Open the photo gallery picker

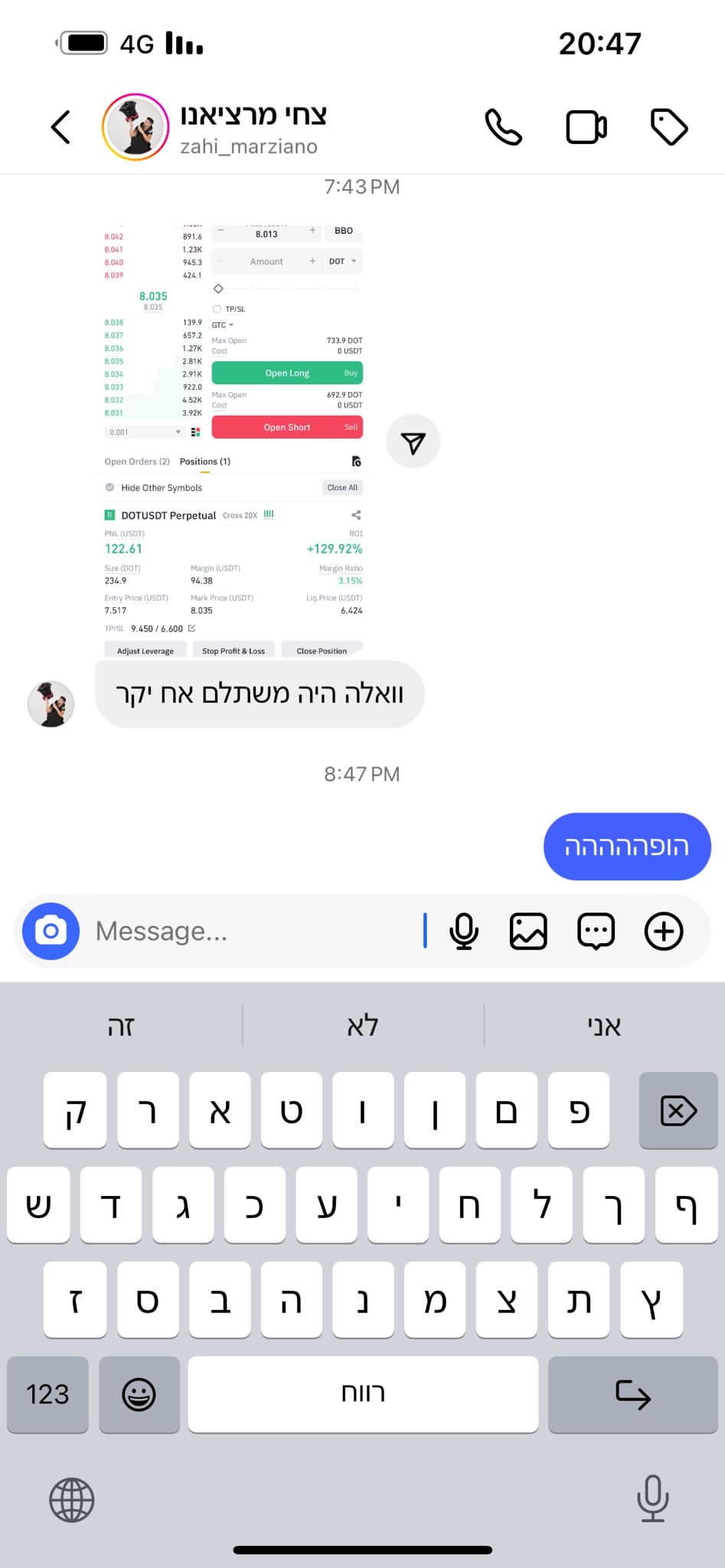point(528,931)
